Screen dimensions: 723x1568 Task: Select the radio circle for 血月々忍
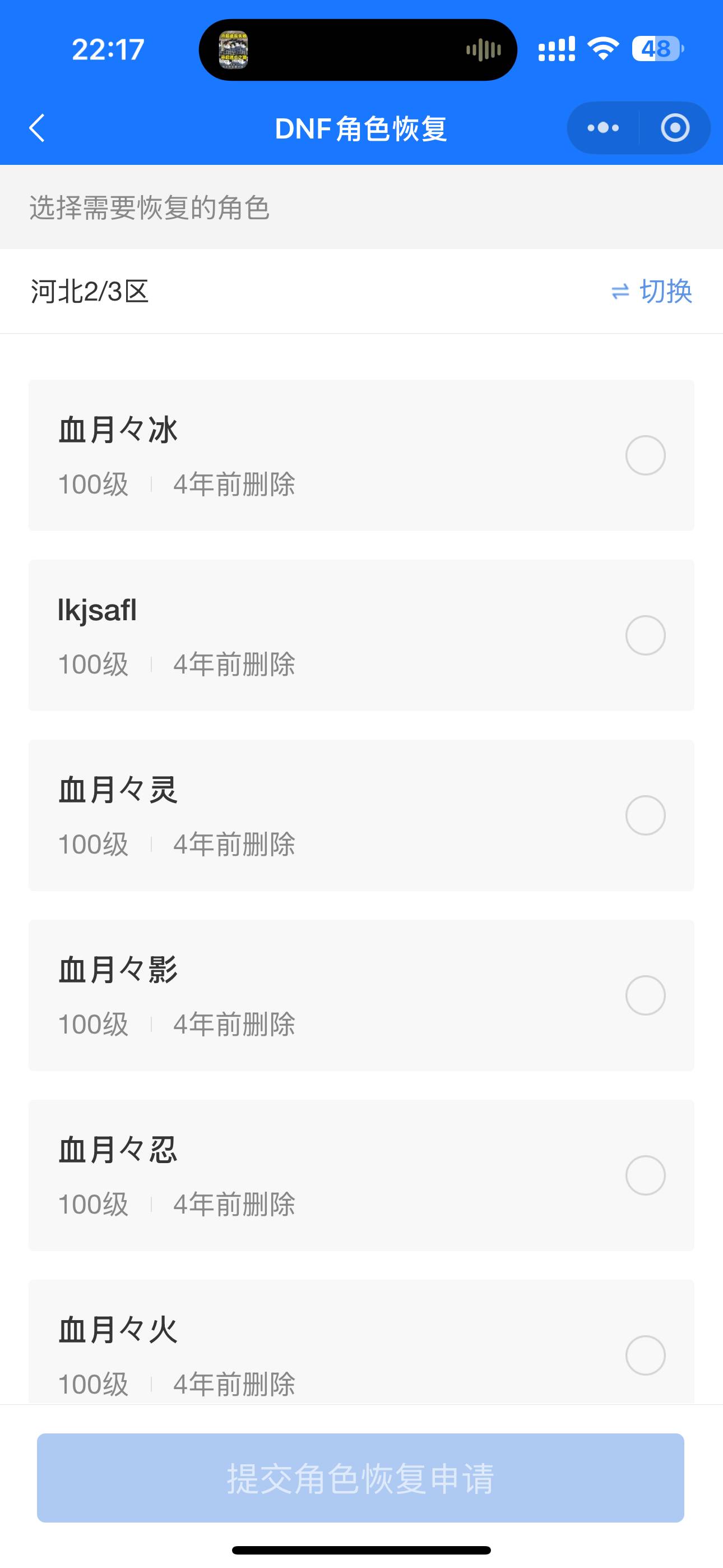[x=645, y=1175]
